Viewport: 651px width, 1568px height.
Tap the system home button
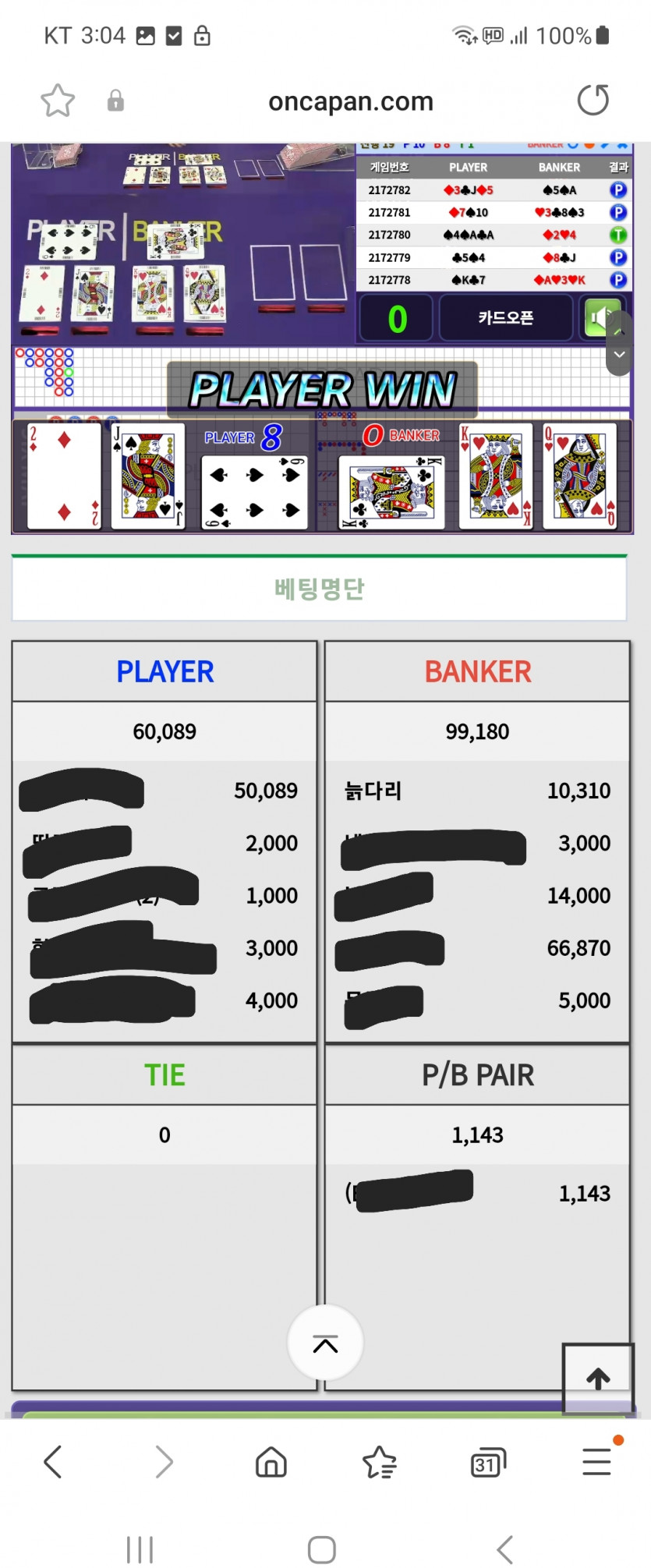(322, 1549)
